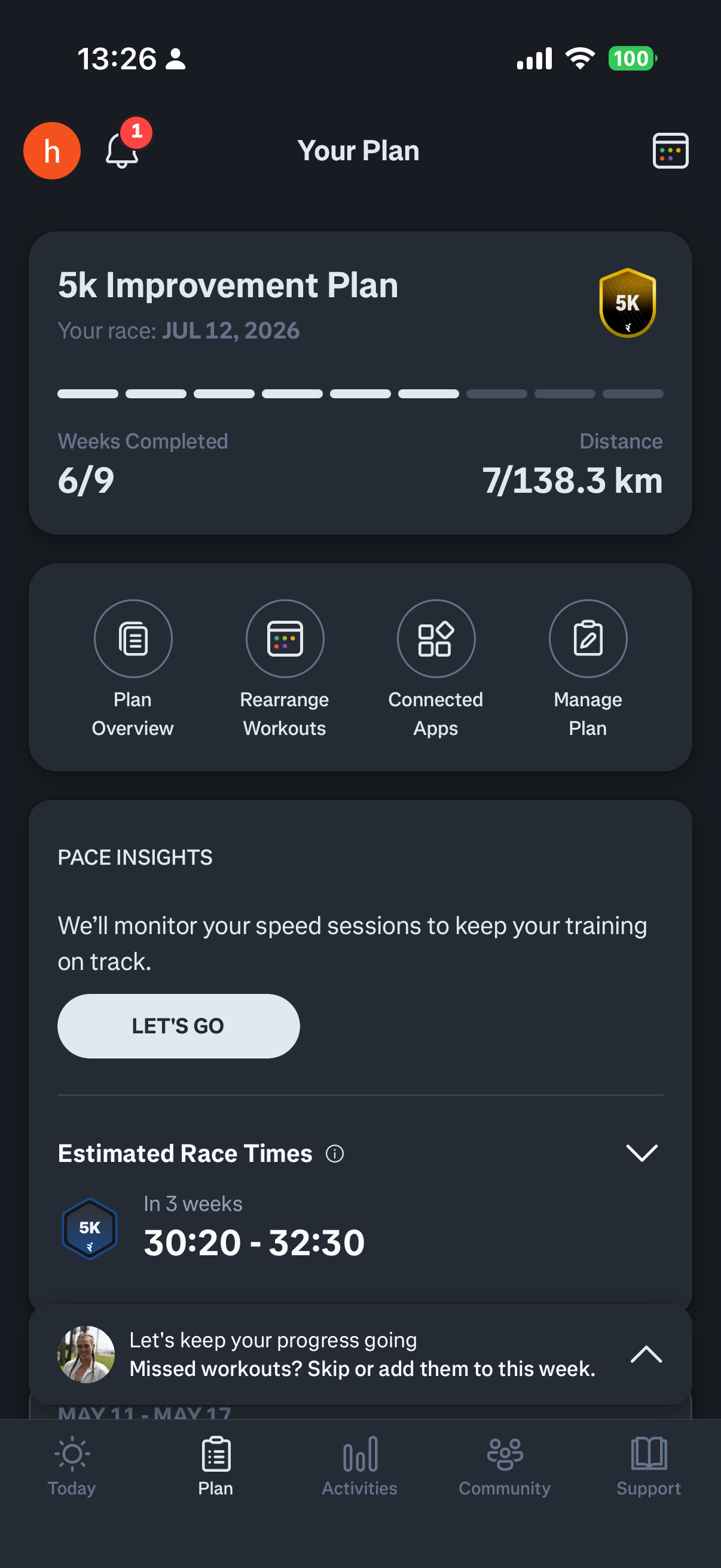Open the calendar icon in the header
721x1568 pixels.
tap(670, 150)
